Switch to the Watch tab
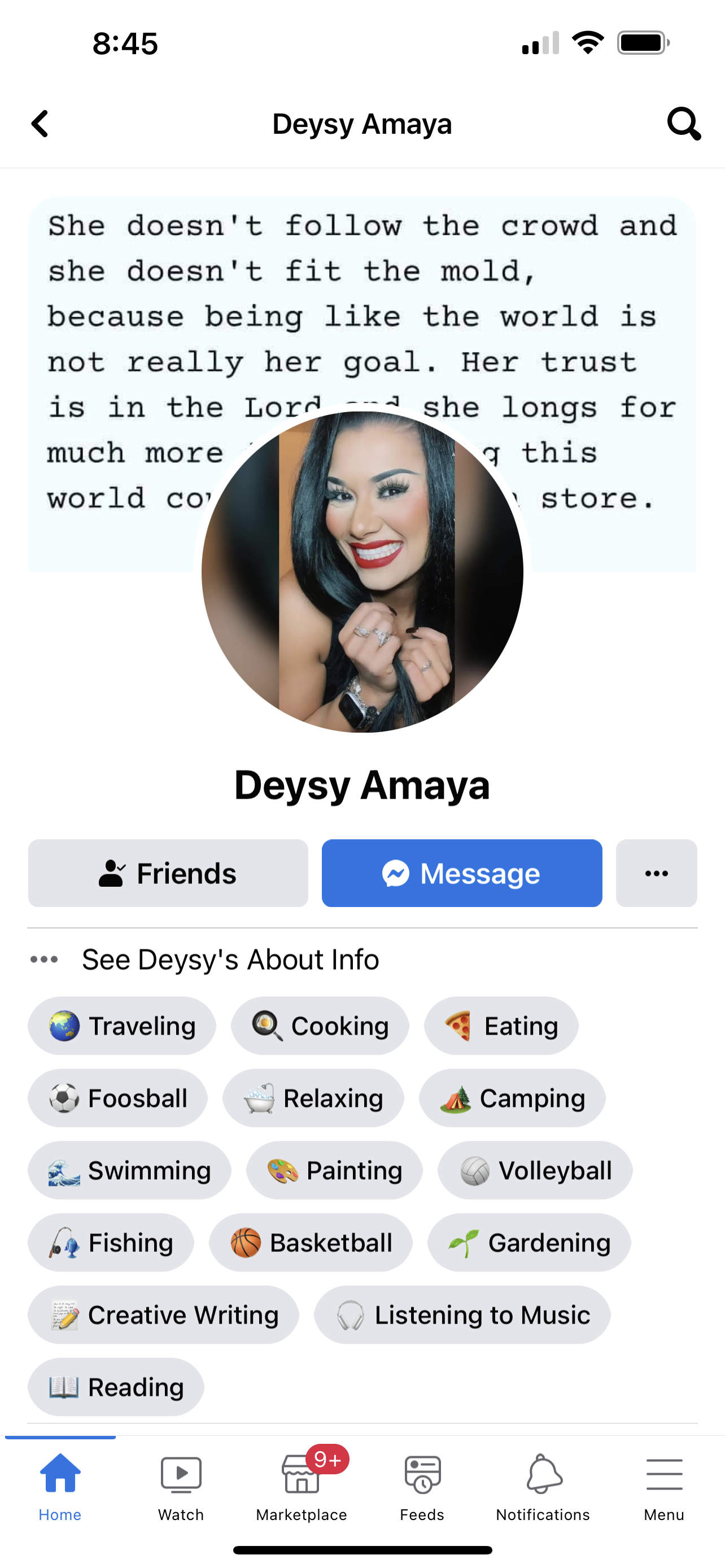This screenshot has width=725, height=1568. pyautogui.click(x=181, y=1486)
